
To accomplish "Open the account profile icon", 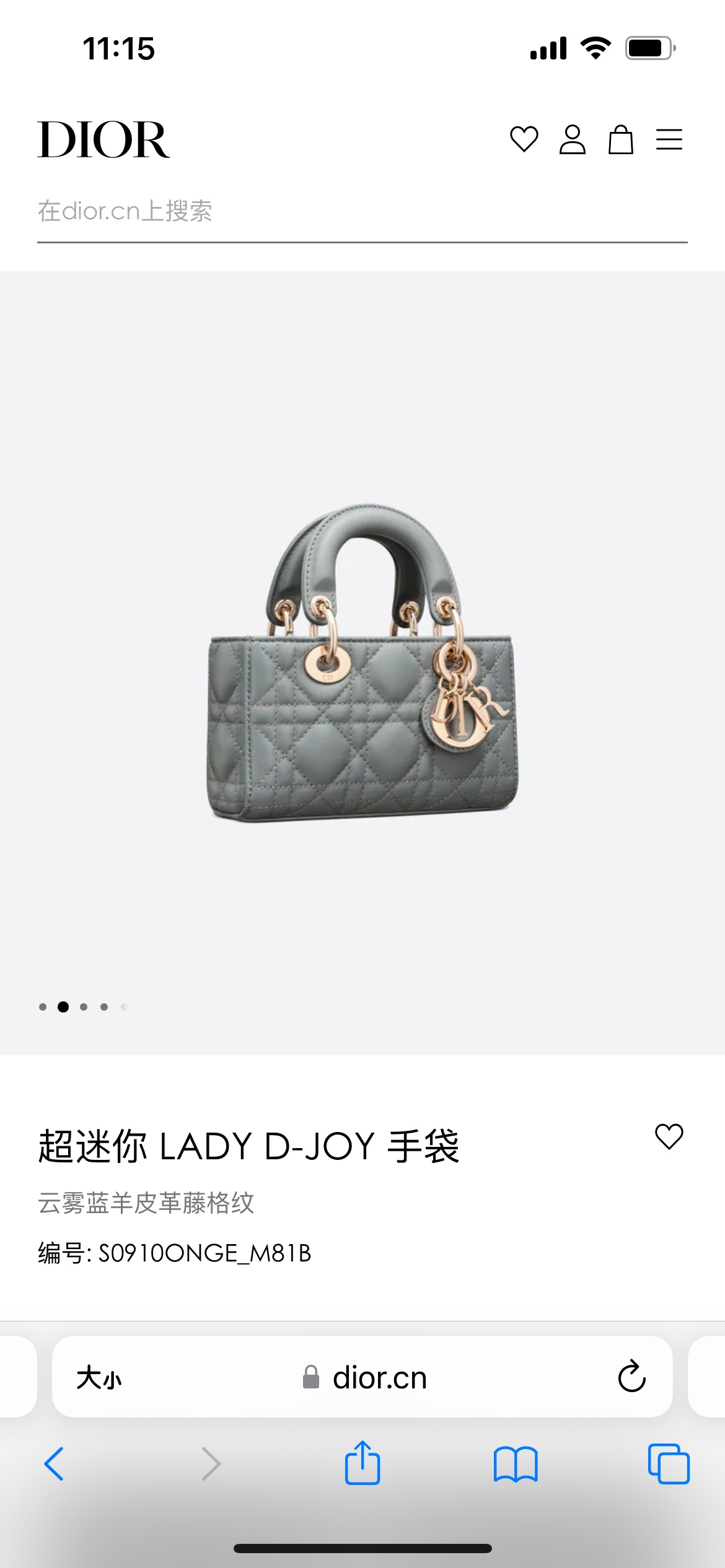I will click(x=572, y=139).
